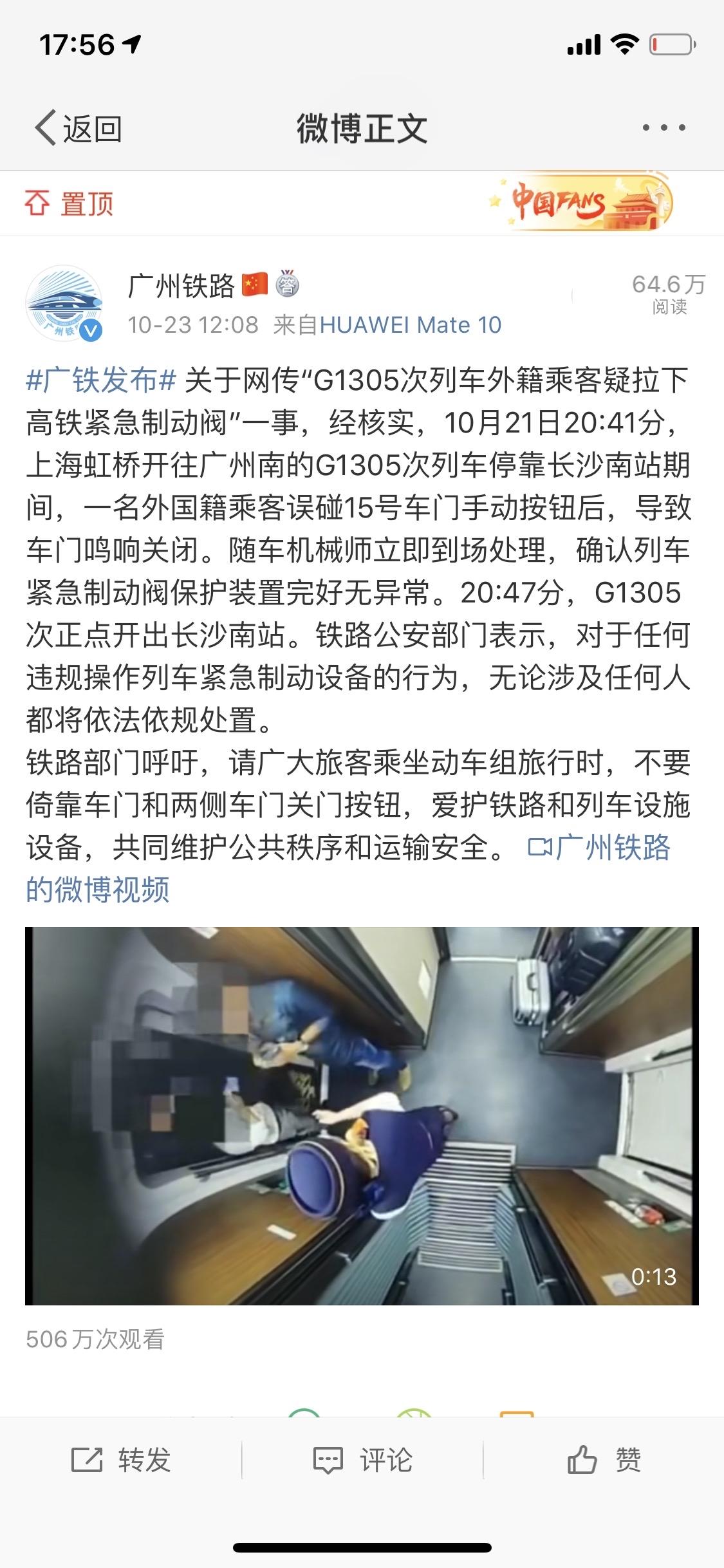Open 广州铁路's profile avatar

coord(64,304)
